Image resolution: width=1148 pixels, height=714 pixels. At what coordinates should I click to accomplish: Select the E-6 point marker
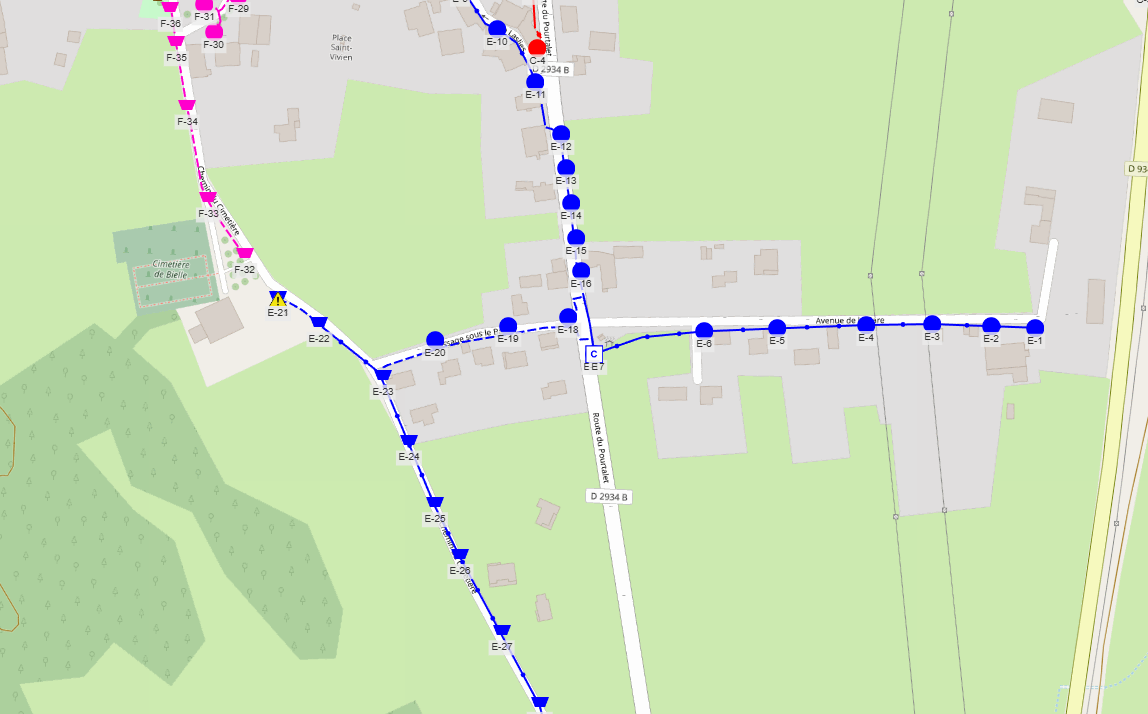click(x=704, y=330)
